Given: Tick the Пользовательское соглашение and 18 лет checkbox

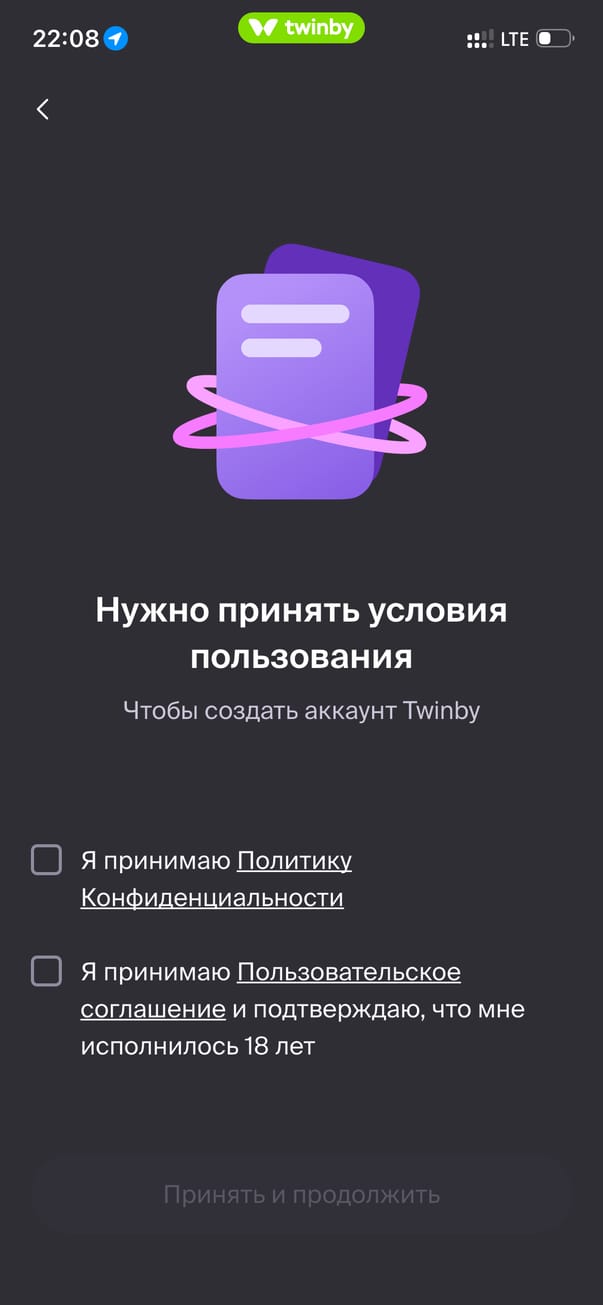Looking at the screenshot, I should click(x=47, y=971).
